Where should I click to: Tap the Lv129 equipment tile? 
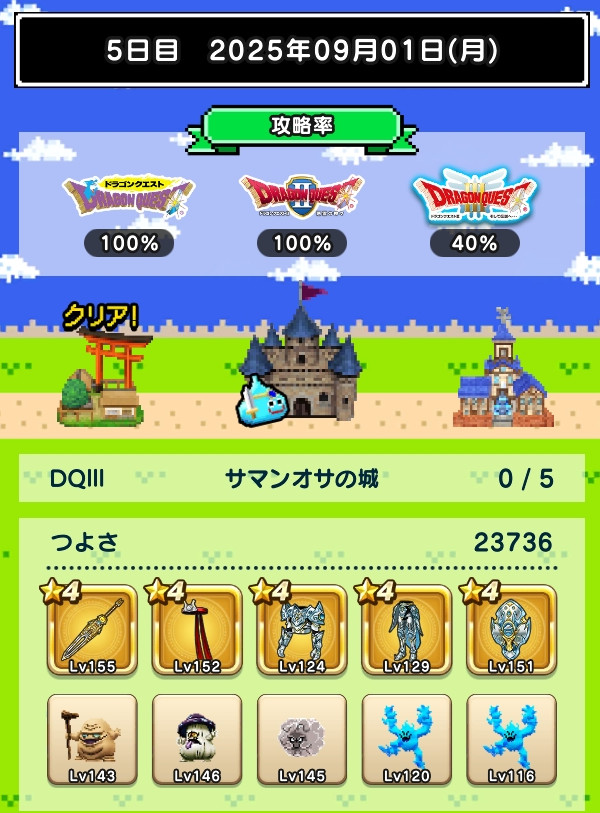click(x=407, y=630)
